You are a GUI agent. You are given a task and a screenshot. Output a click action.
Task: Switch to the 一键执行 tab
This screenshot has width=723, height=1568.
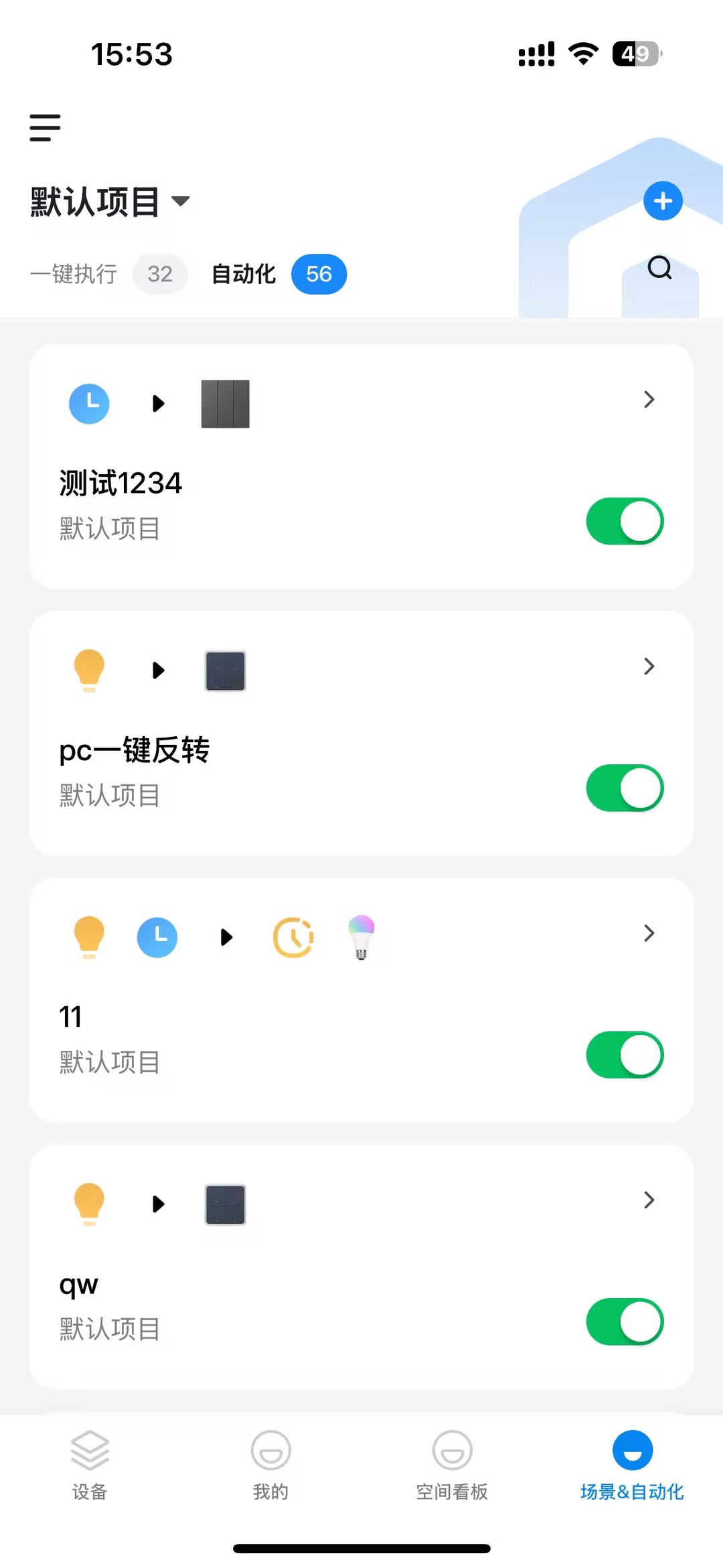(x=74, y=273)
